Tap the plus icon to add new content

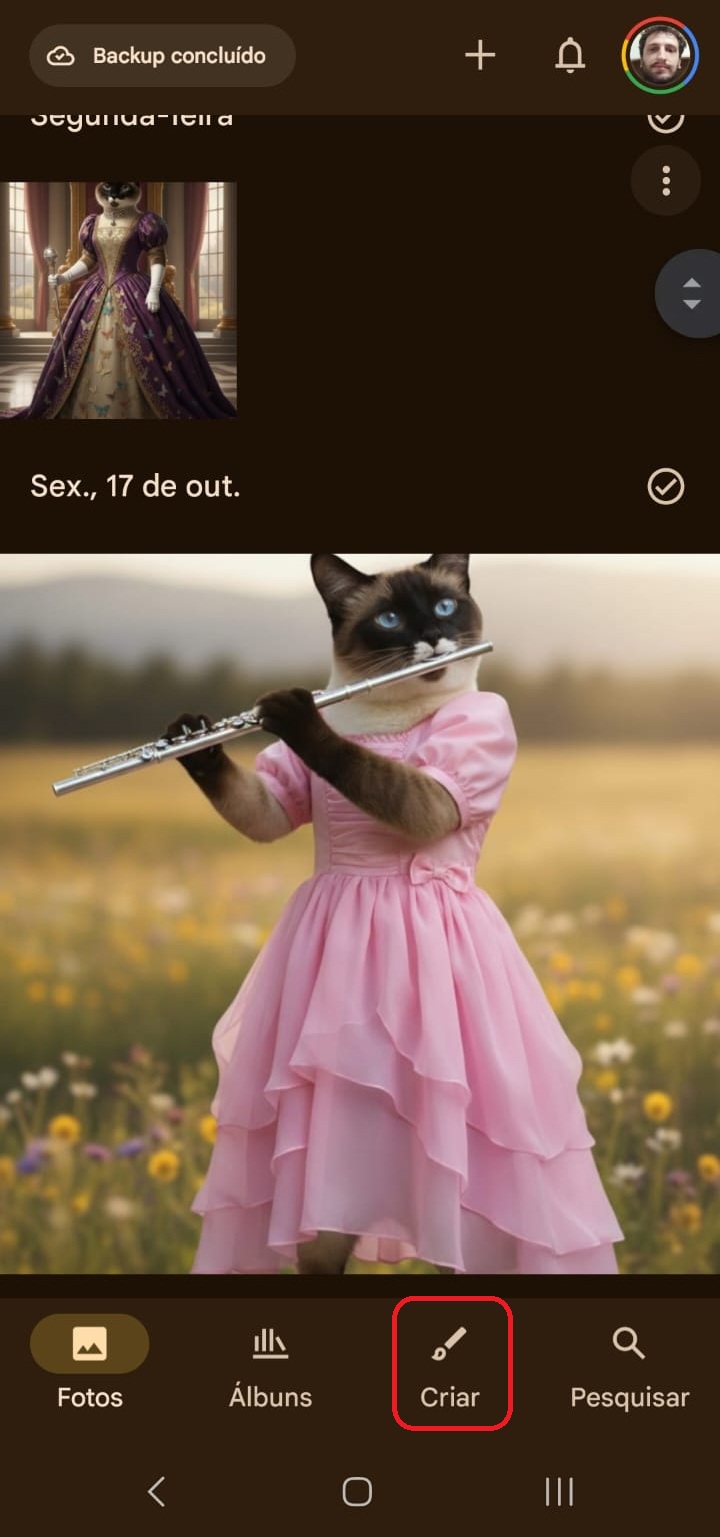click(480, 56)
